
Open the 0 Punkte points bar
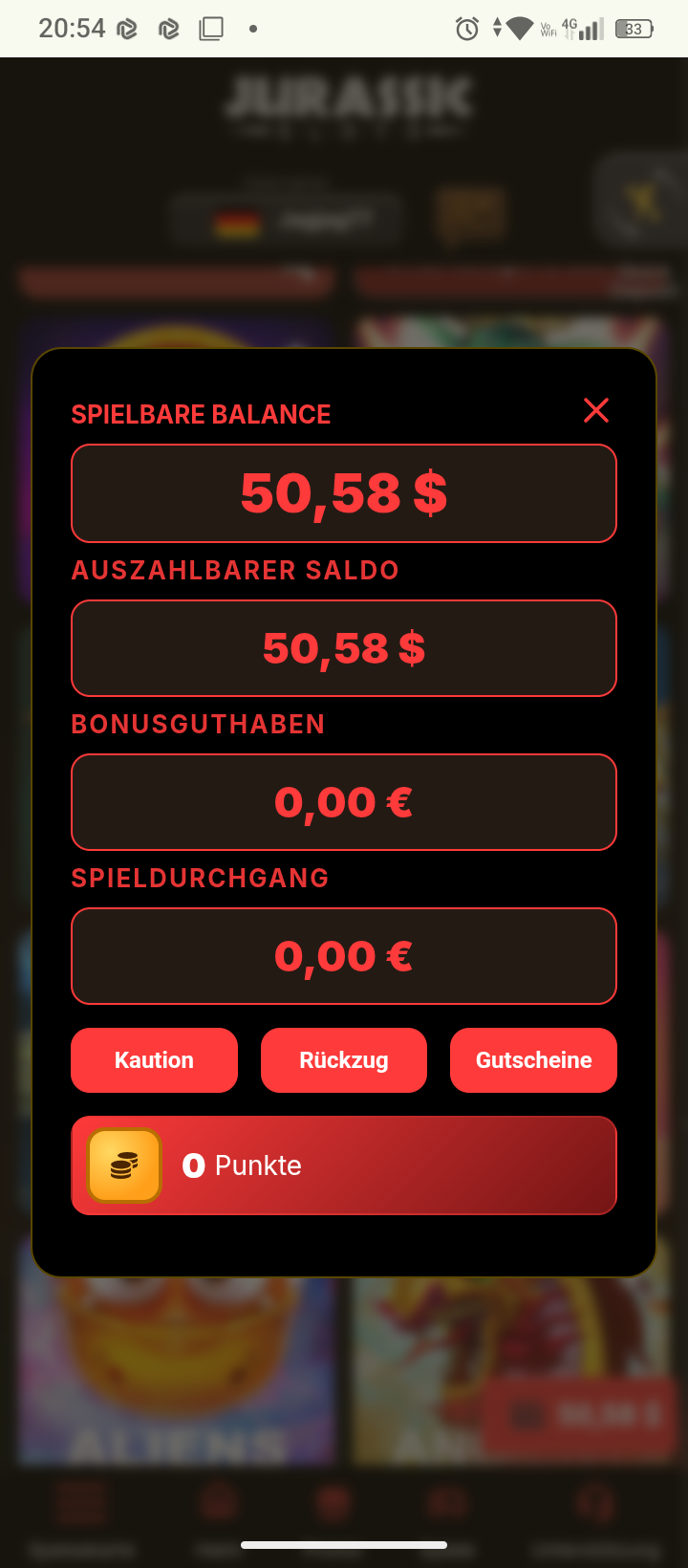pyautogui.click(x=344, y=1165)
